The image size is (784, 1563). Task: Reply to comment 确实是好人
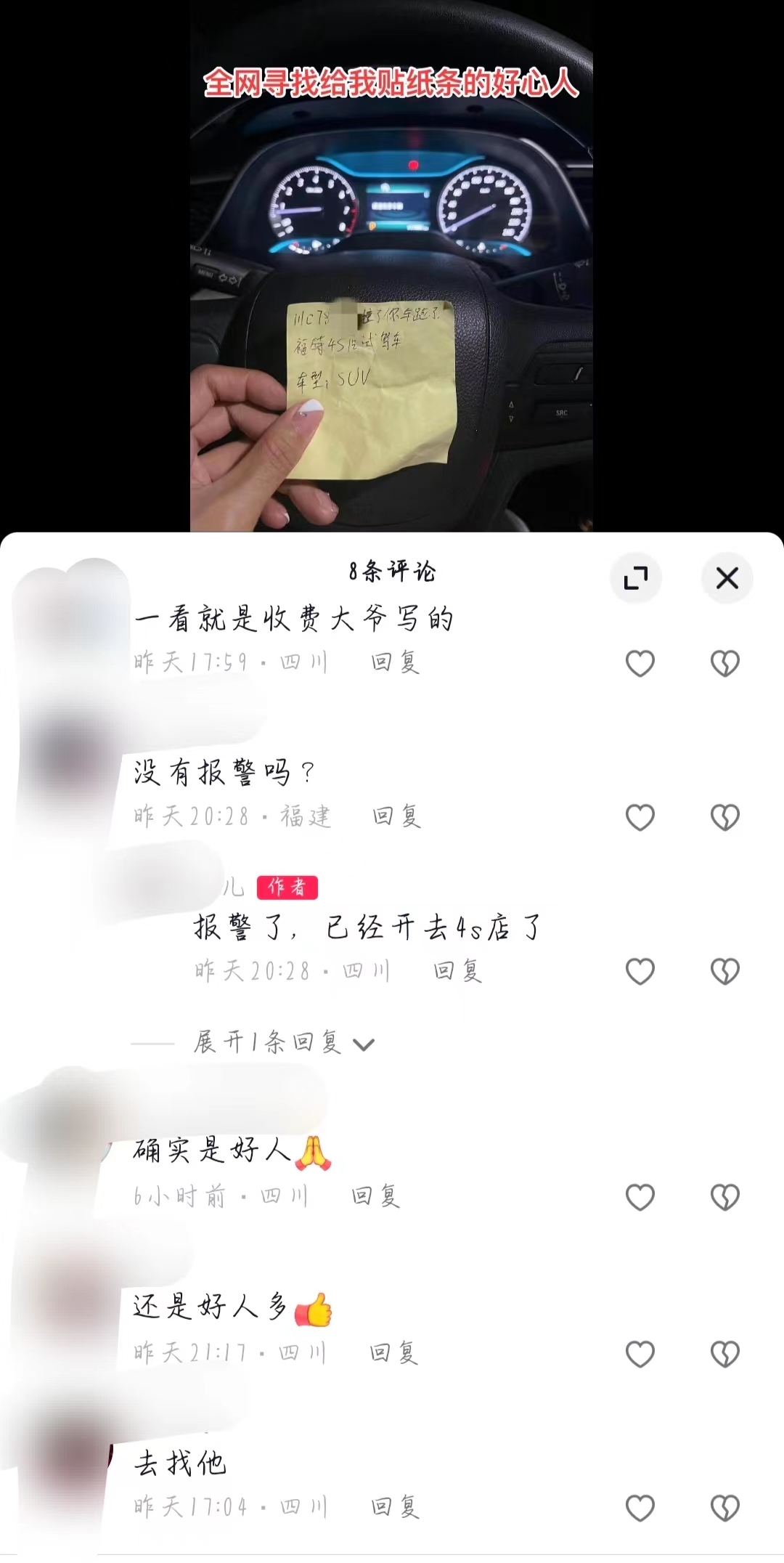tap(376, 1196)
